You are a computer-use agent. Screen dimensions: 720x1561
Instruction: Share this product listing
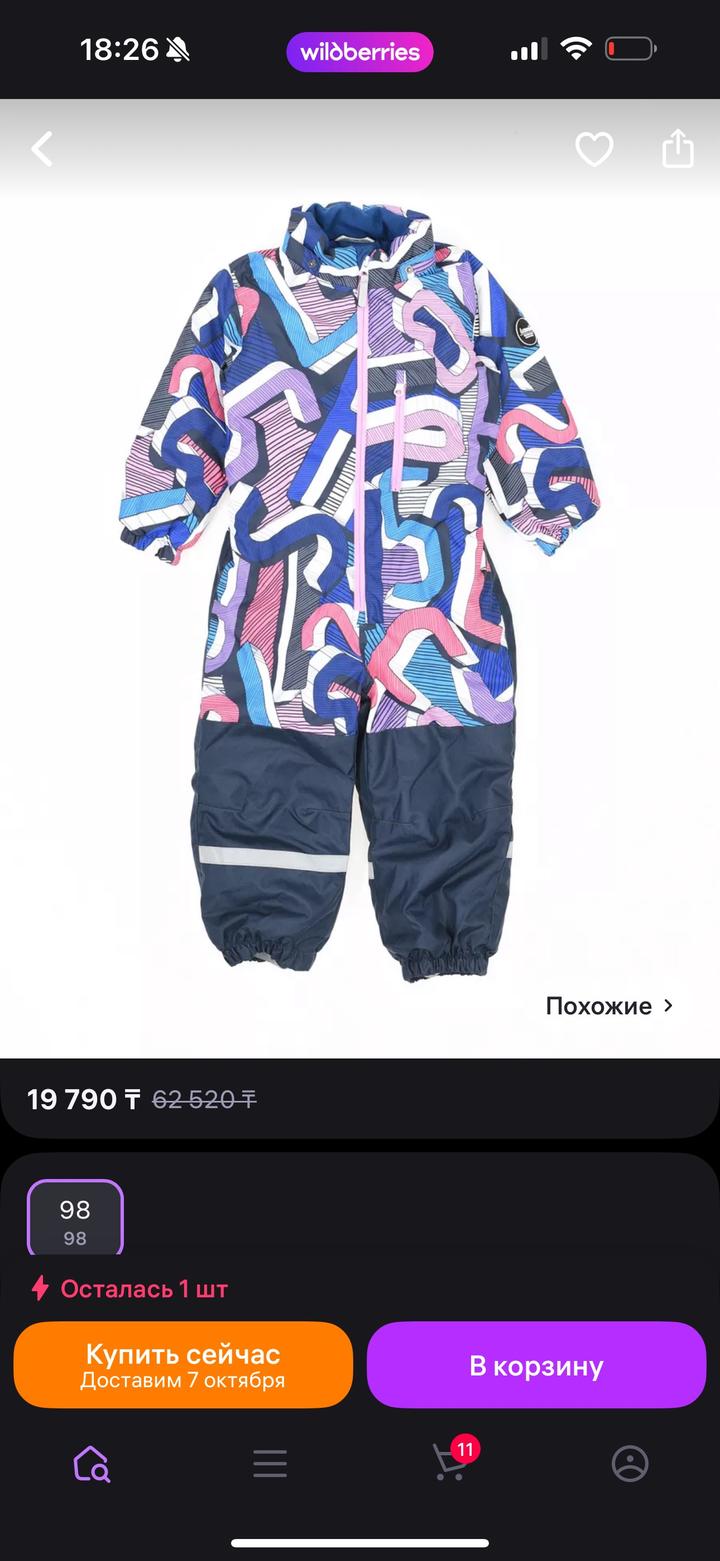click(678, 149)
